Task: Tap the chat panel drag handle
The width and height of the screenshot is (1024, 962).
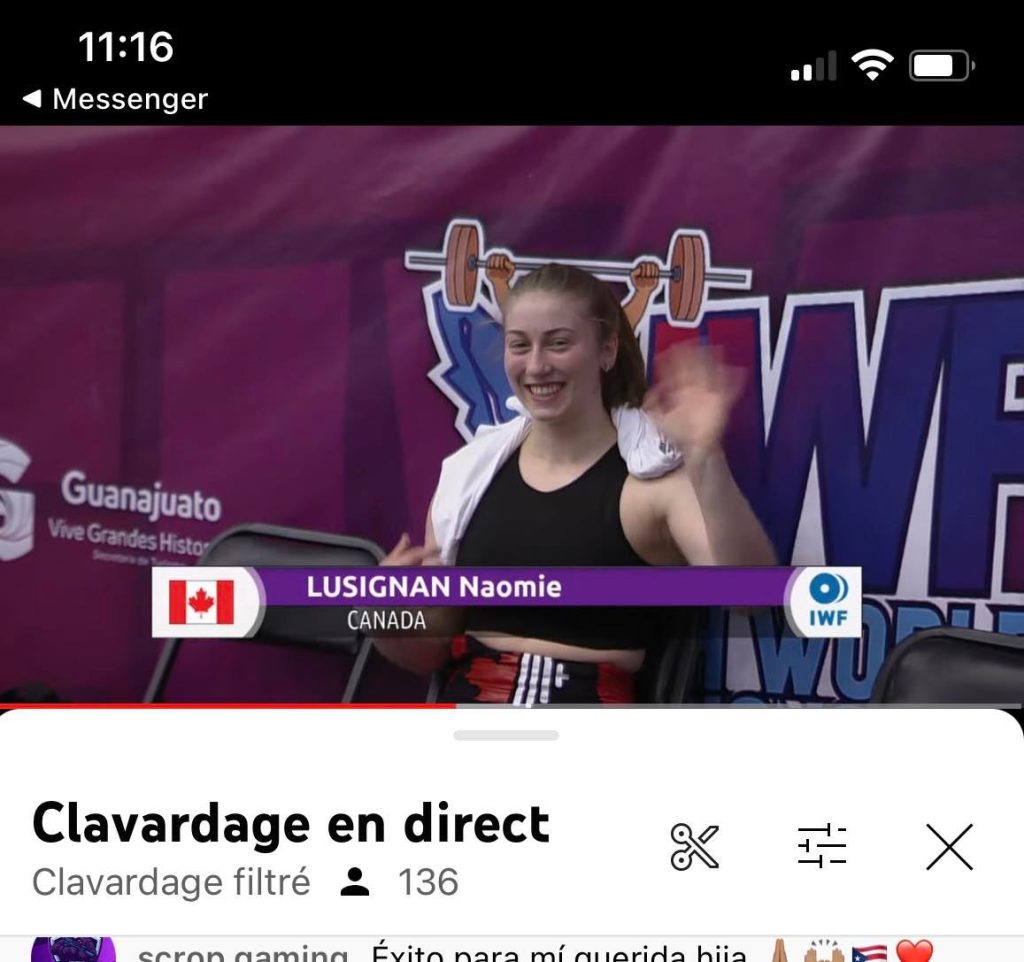Action: pos(506,736)
